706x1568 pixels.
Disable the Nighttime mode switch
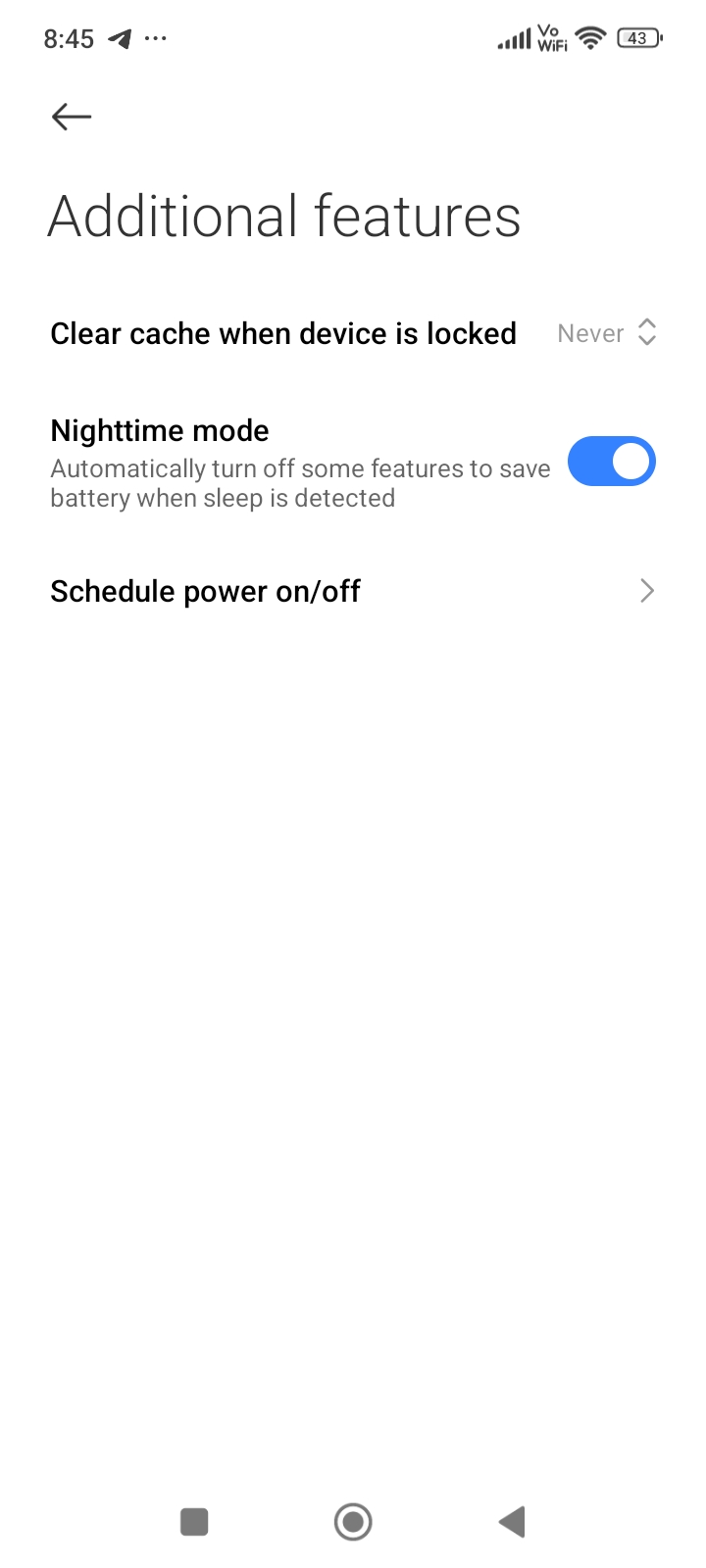coord(611,462)
